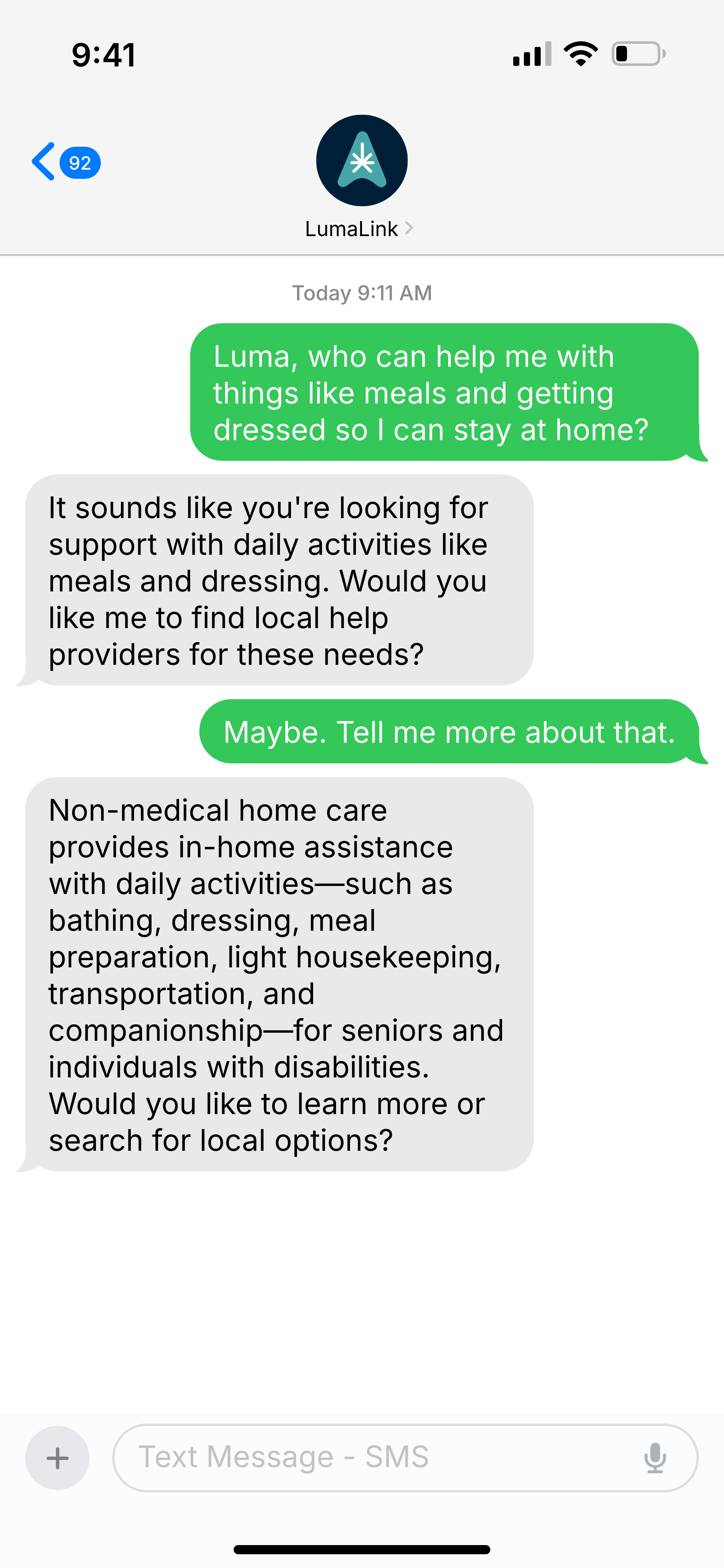Image resolution: width=724 pixels, height=1568 pixels.
Task: Tap the 9:41 clock in the status bar
Action: (x=103, y=54)
